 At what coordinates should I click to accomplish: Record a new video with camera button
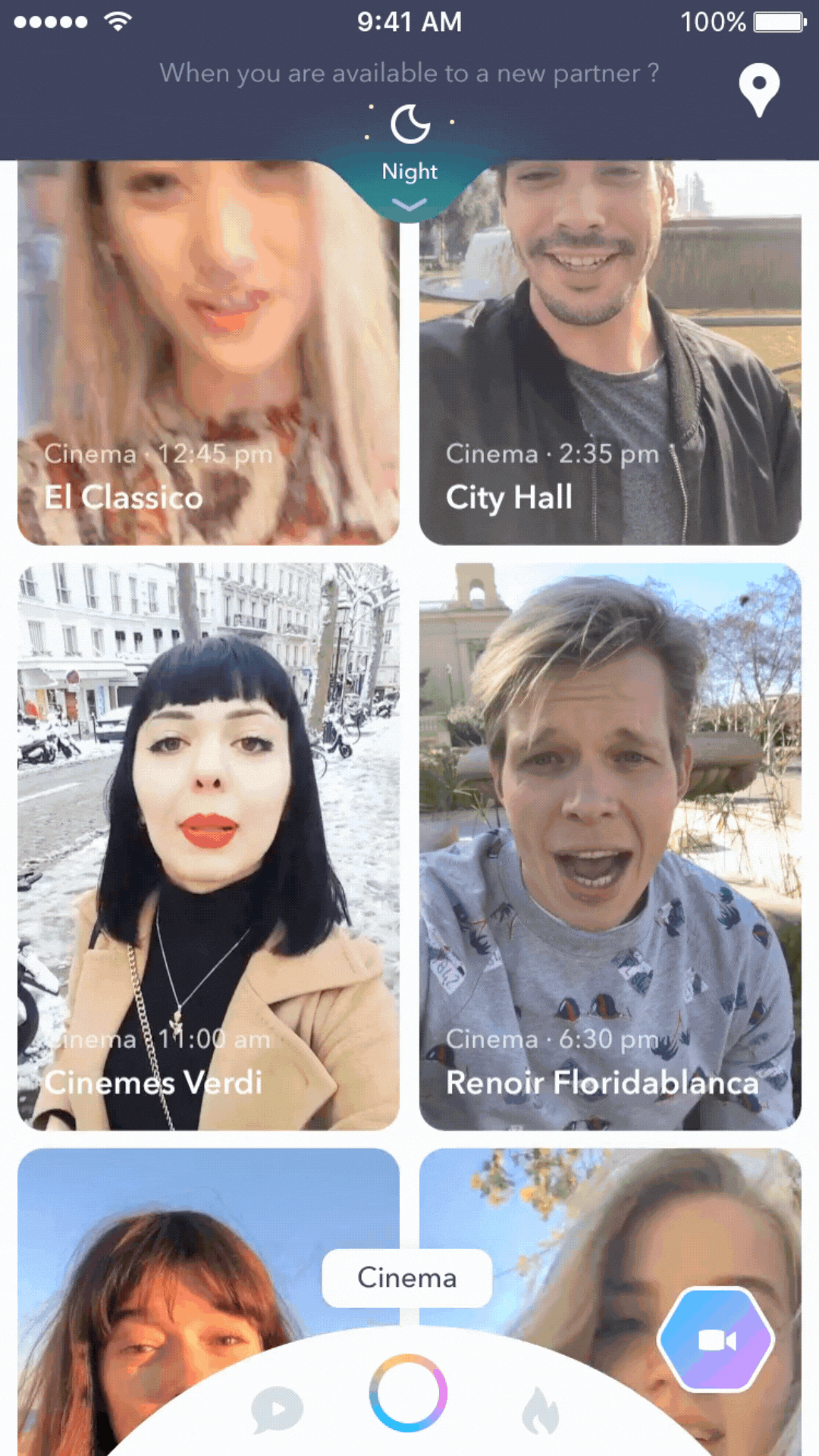(716, 1340)
